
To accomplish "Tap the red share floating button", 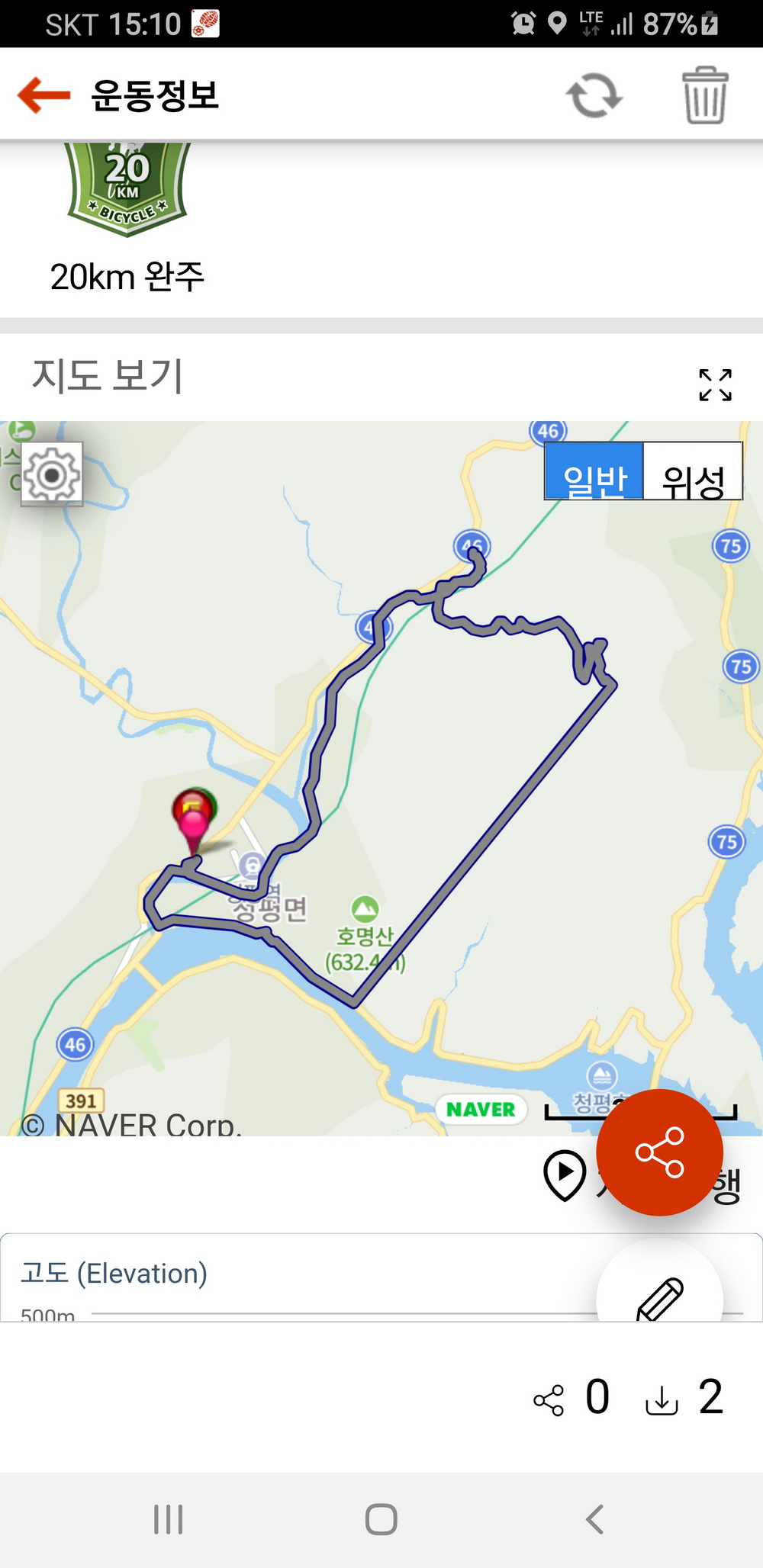I will tap(659, 1152).
